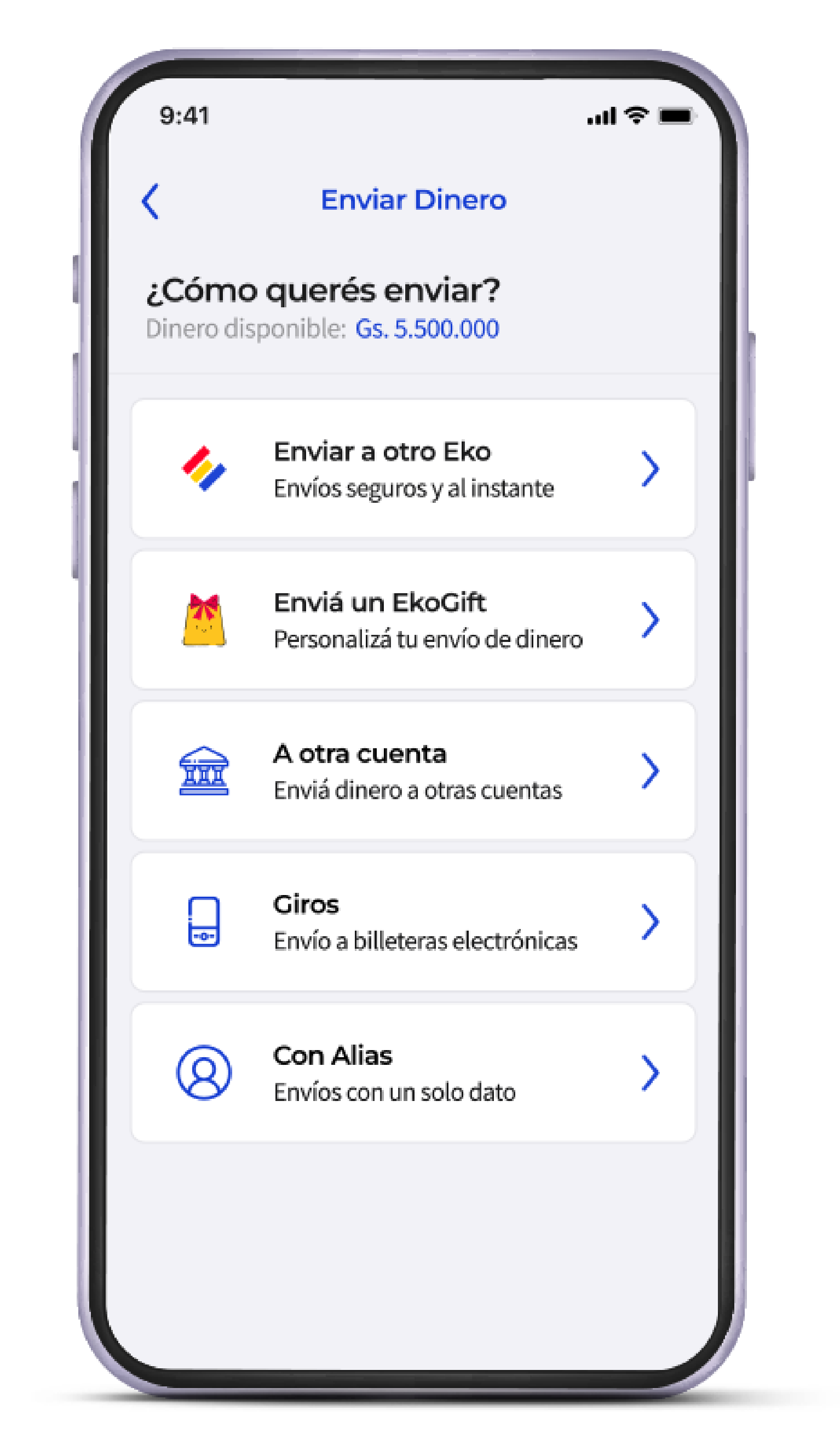Viewport: 840px width, 1445px height.
Task: Tap the cellular signal bars icon
Action: tap(601, 115)
